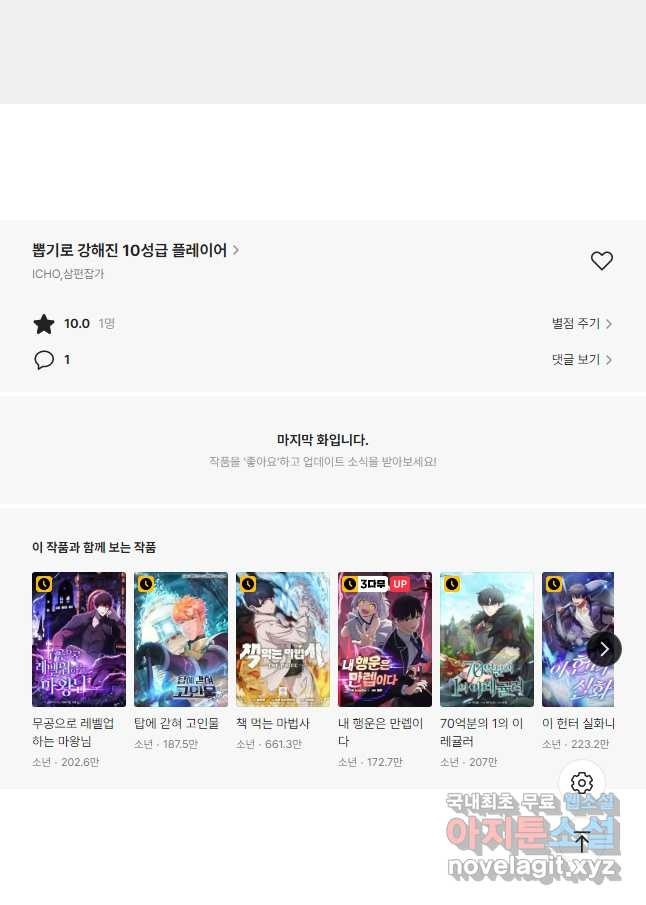Show next recommended titles with the arrow
Image resolution: width=646 pixels, height=905 pixels.
pyautogui.click(x=604, y=649)
